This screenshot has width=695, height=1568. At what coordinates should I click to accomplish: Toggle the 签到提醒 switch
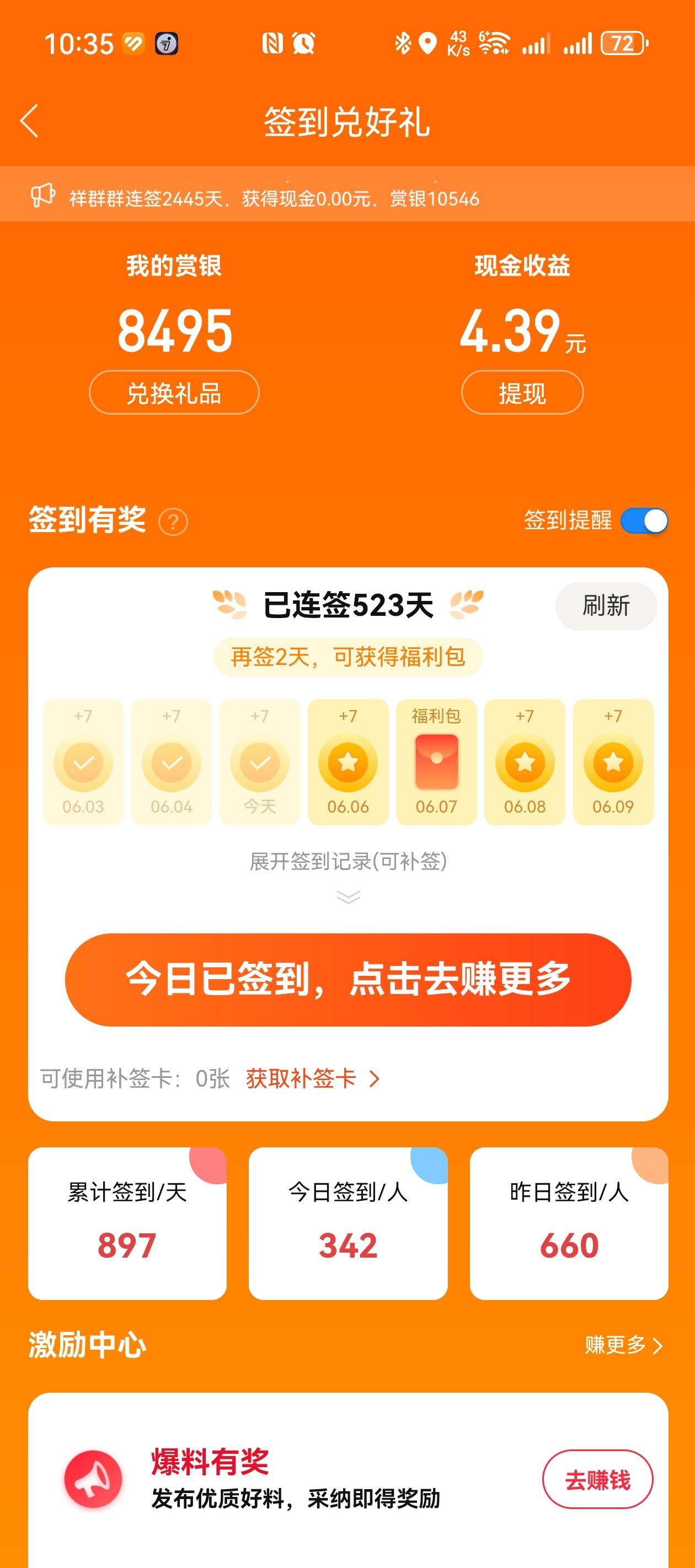644,521
